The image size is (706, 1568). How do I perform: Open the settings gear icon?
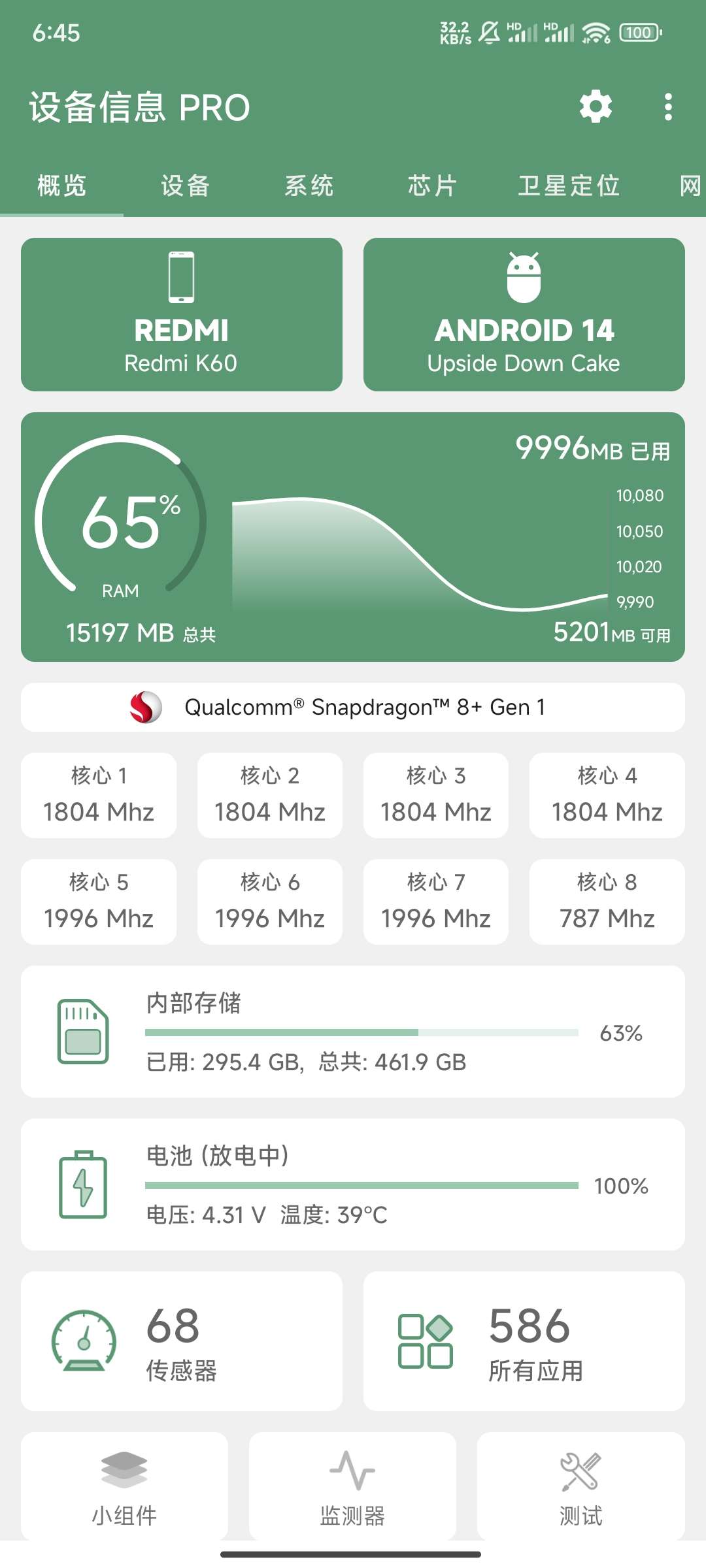point(596,106)
